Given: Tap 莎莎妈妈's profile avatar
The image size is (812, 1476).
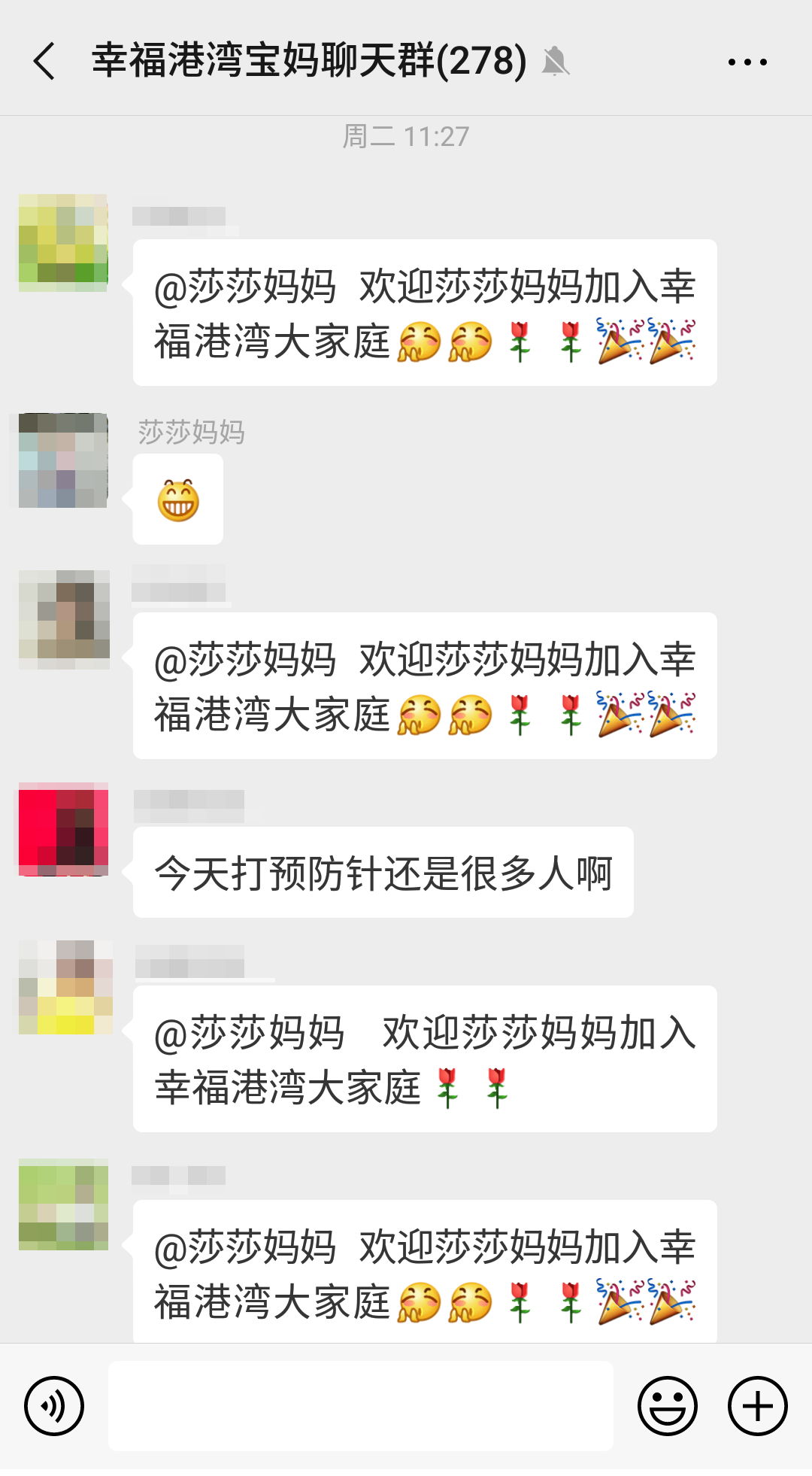Looking at the screenshot, I should pyautogui.click(x=63, y=460).
